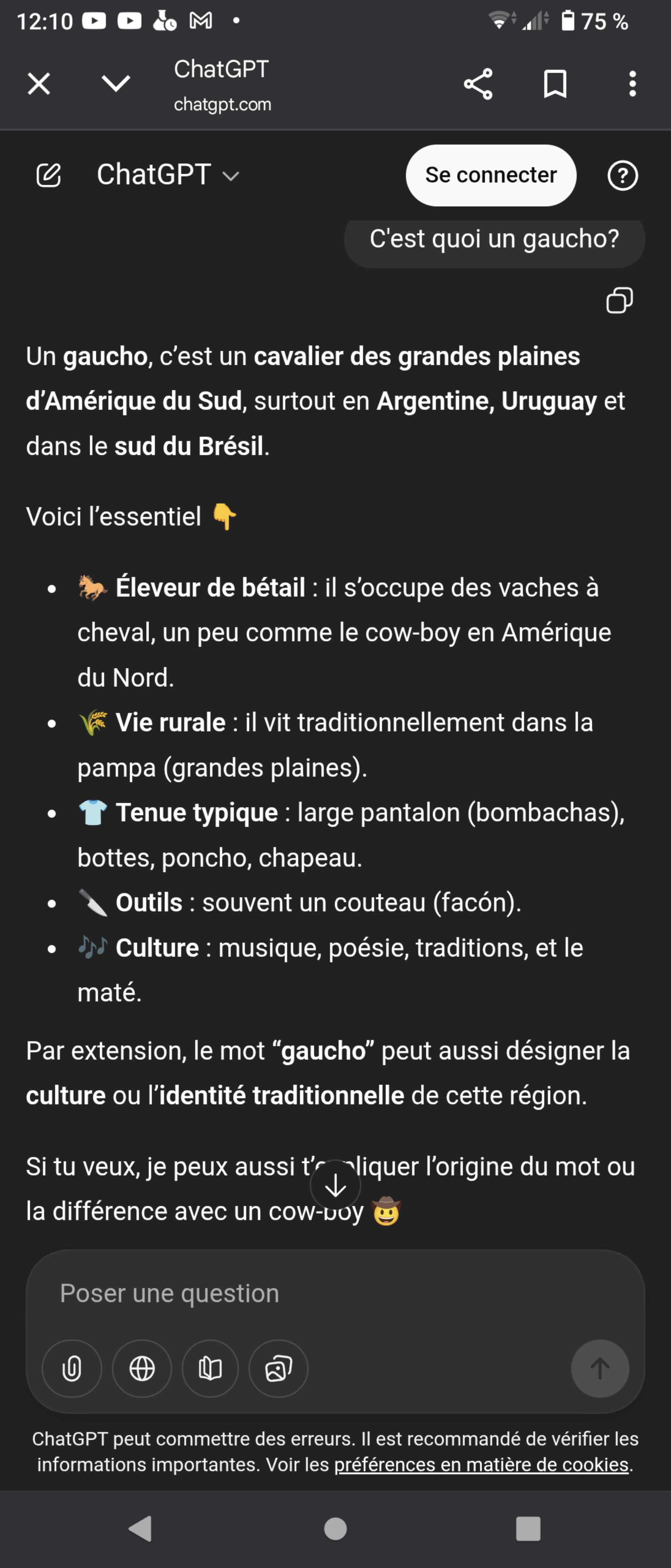Open the help question mark
Screen dimensions: 671x1568
[x=622, y=176]
